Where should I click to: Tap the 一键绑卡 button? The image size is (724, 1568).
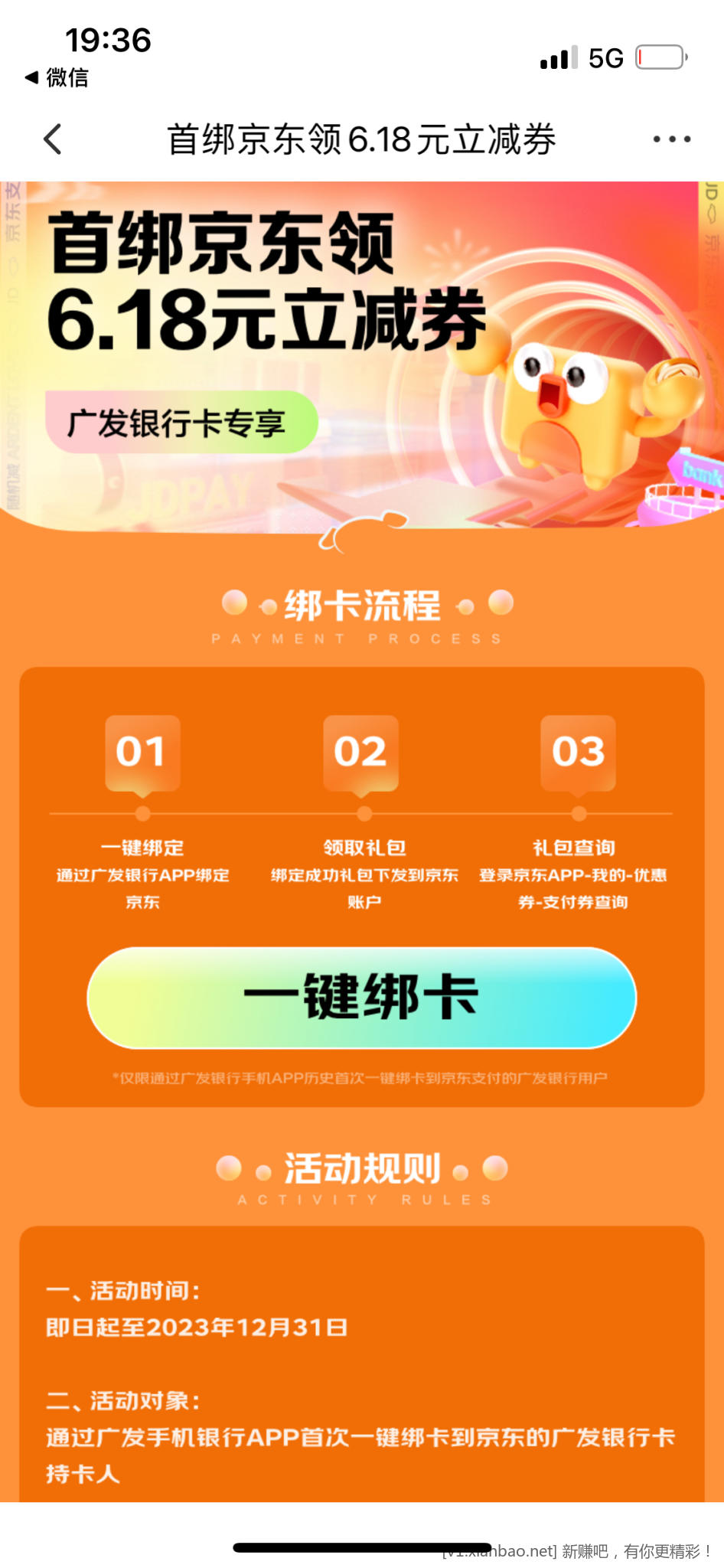click(x=362, y=998)
